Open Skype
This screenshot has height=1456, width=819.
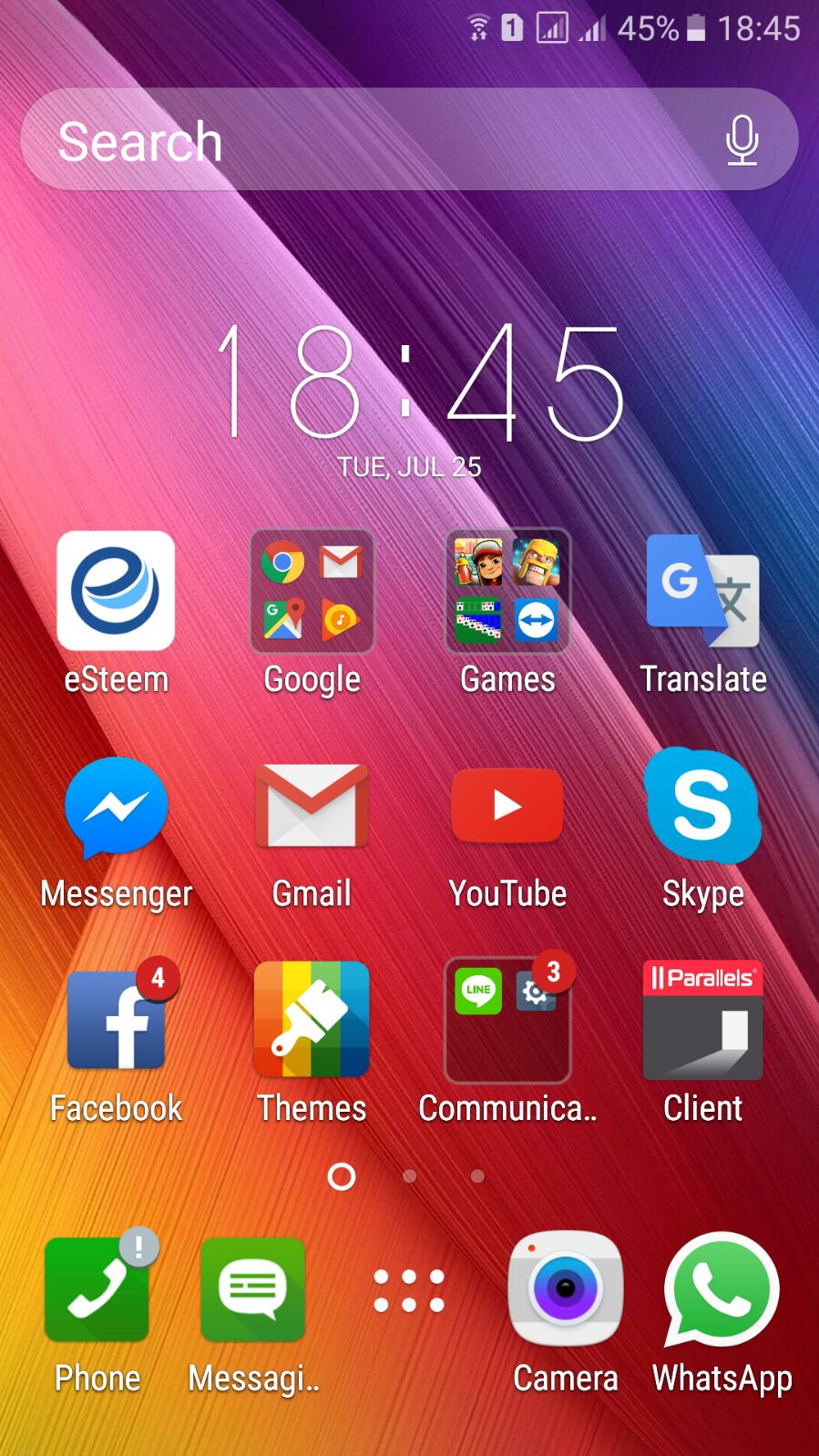pos(702,808)
